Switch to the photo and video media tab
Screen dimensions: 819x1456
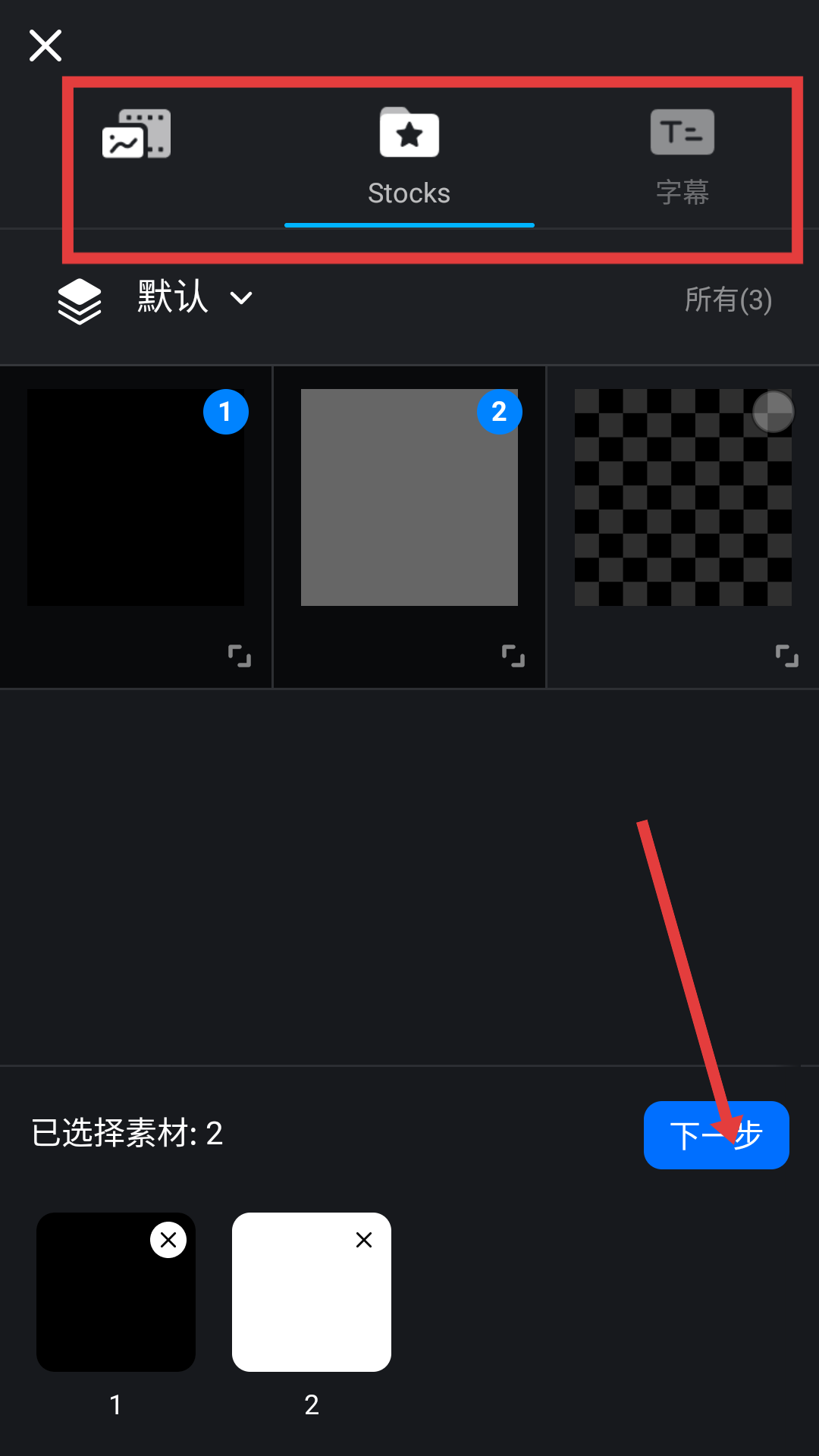tap(136, 135)
